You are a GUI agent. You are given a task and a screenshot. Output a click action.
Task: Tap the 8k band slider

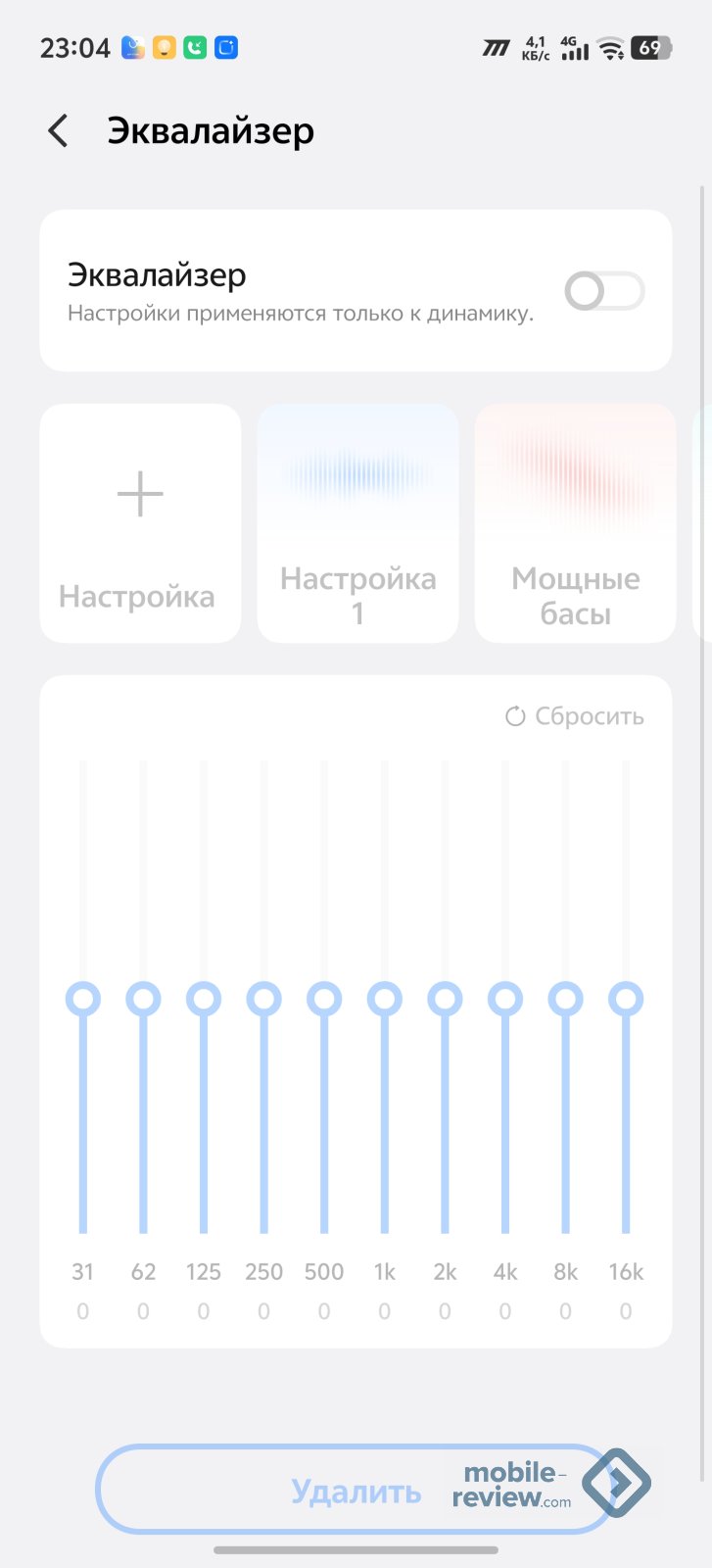click(x=566, y=1000)
